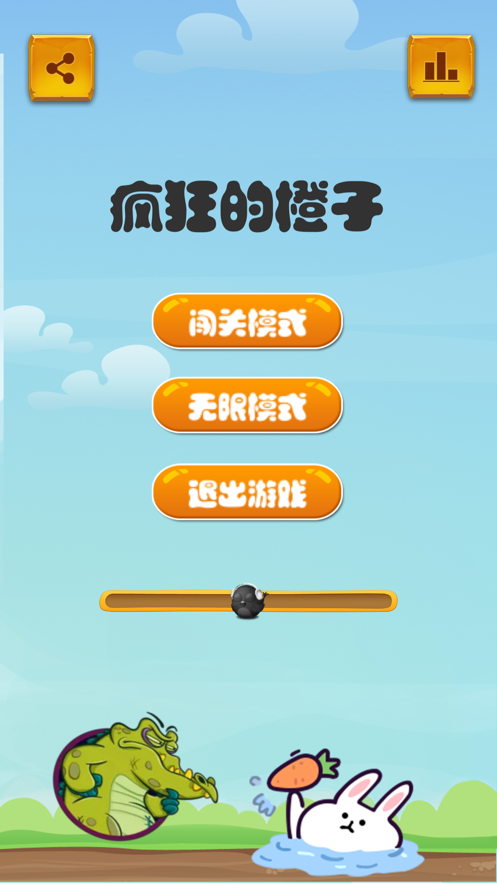Start 闯关模式 level mode

click(x=247, y=322)
